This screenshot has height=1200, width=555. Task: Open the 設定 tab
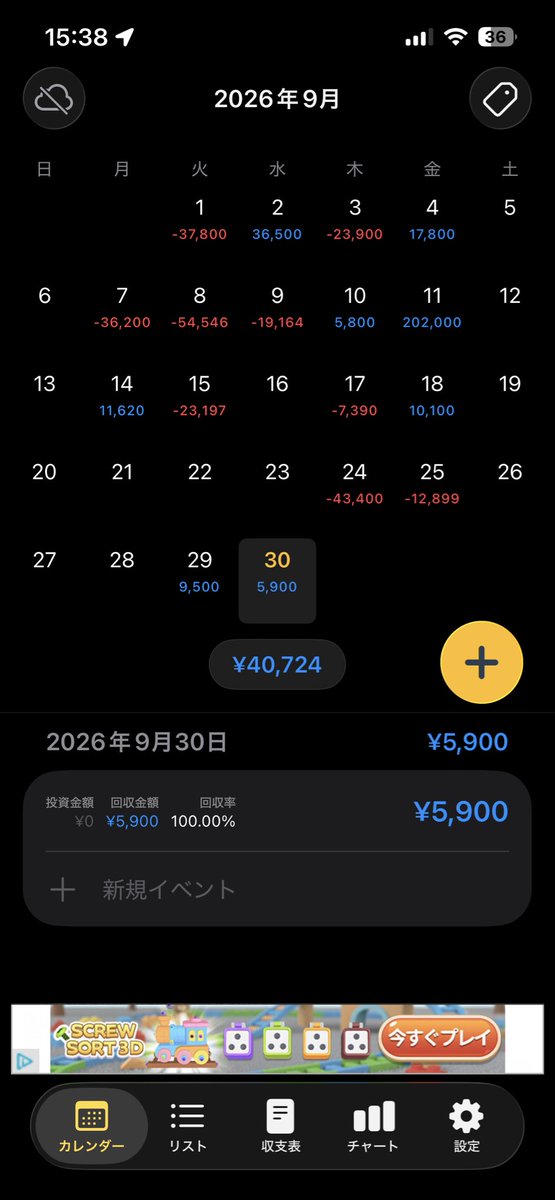466,1127
